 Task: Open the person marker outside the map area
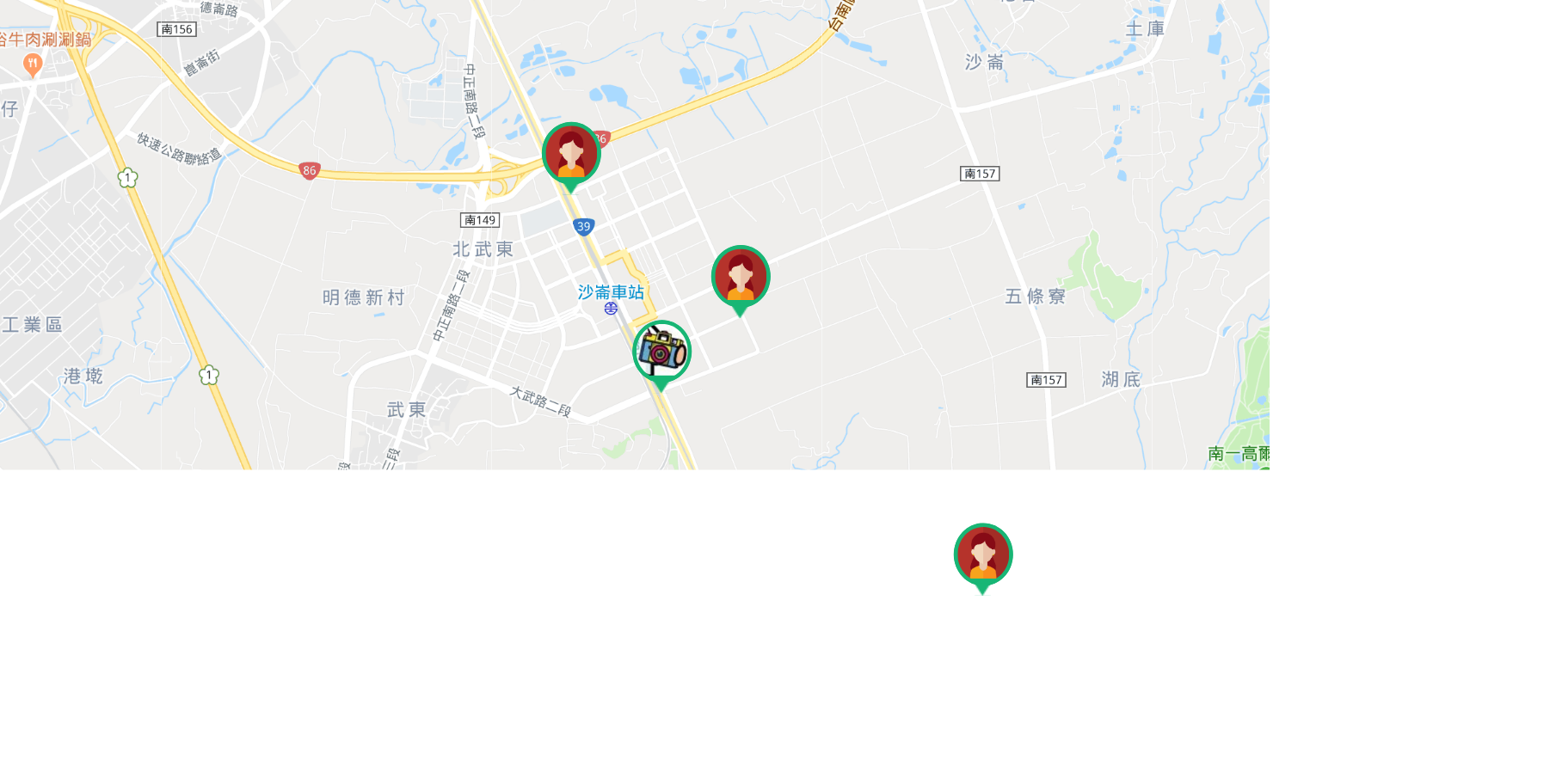click(x=983, y=555)
